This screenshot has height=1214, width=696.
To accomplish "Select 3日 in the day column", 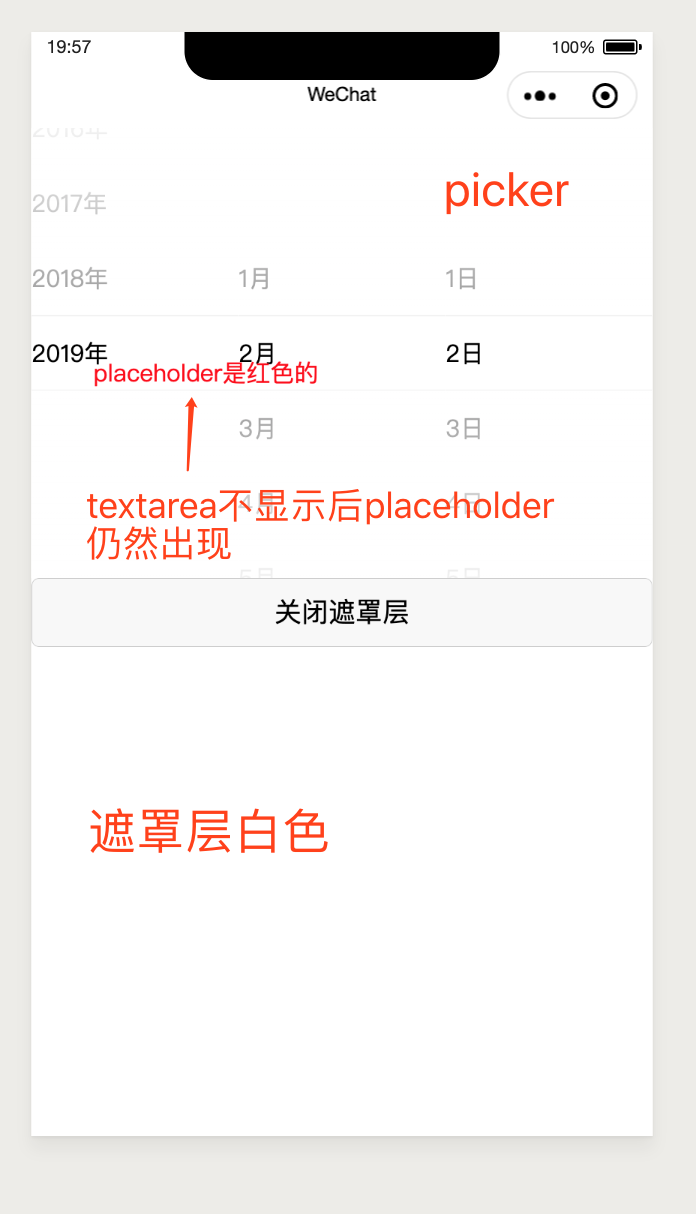I will pyautogui.click(x=464, y=429).
